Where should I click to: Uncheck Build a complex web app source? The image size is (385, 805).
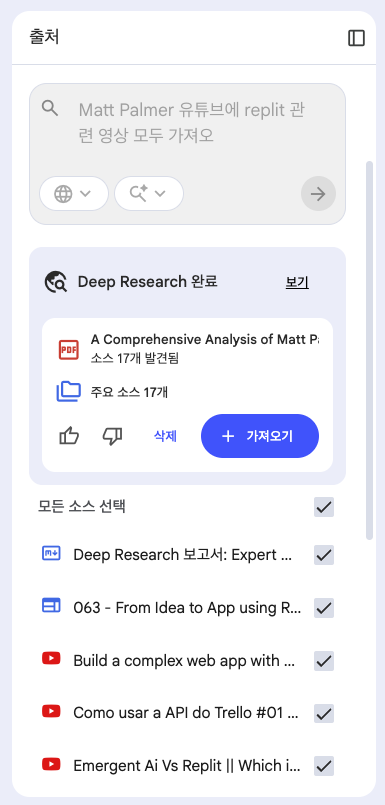pyautogui.click(x=324, y=661)
